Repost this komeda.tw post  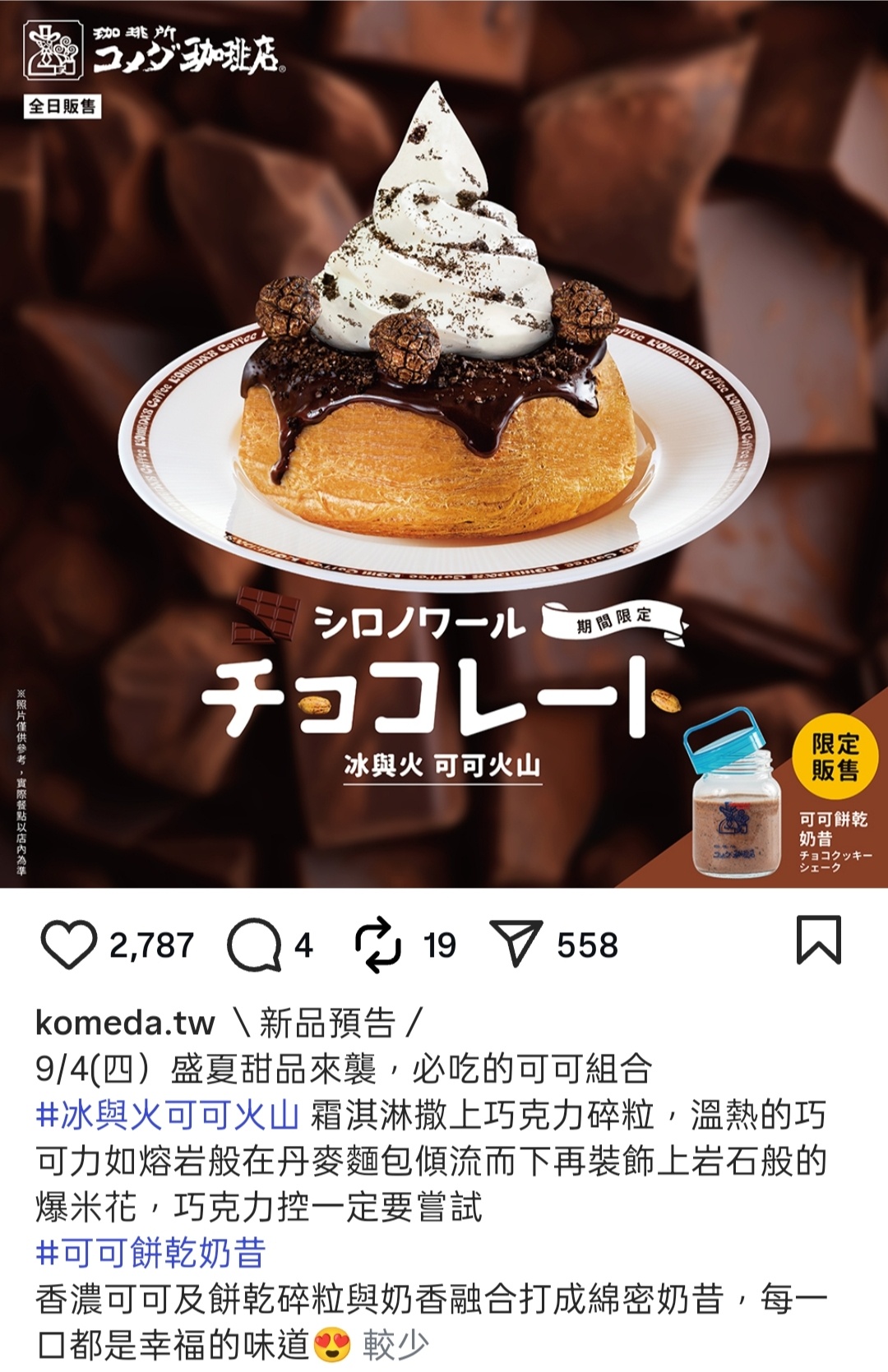click(378, 945)
